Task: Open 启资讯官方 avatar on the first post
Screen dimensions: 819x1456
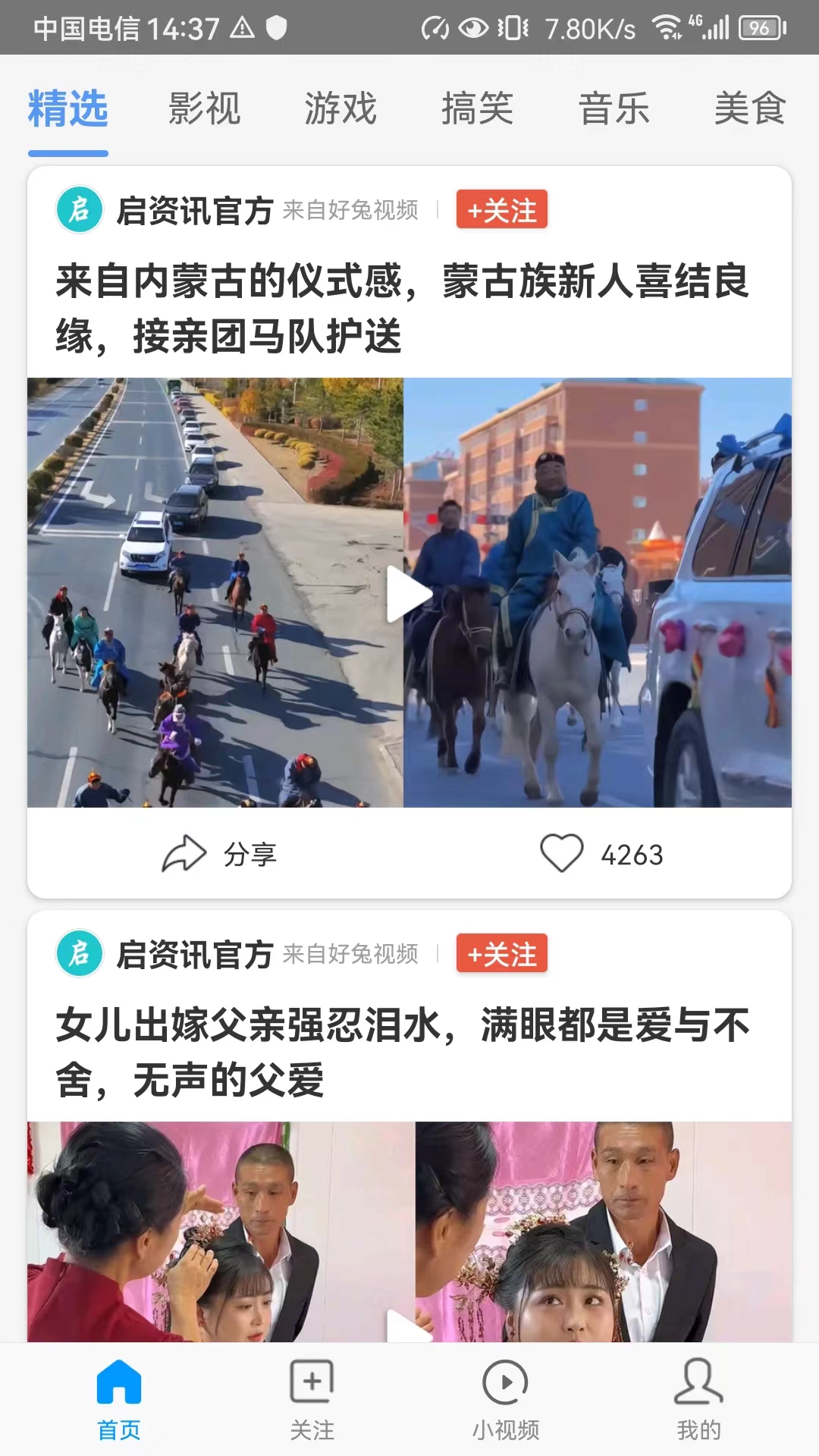Action: [x=80, y=211]
